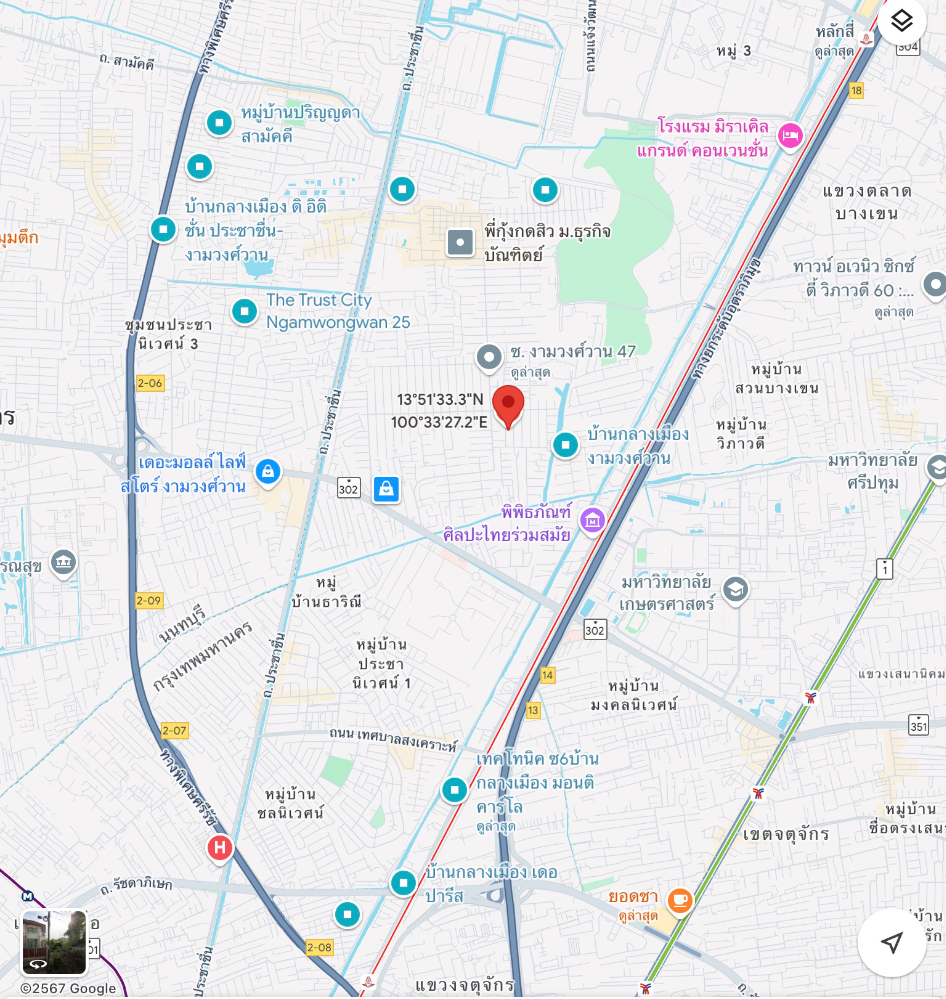
Task: Select the hospital H marker
Action: point(220,849)
